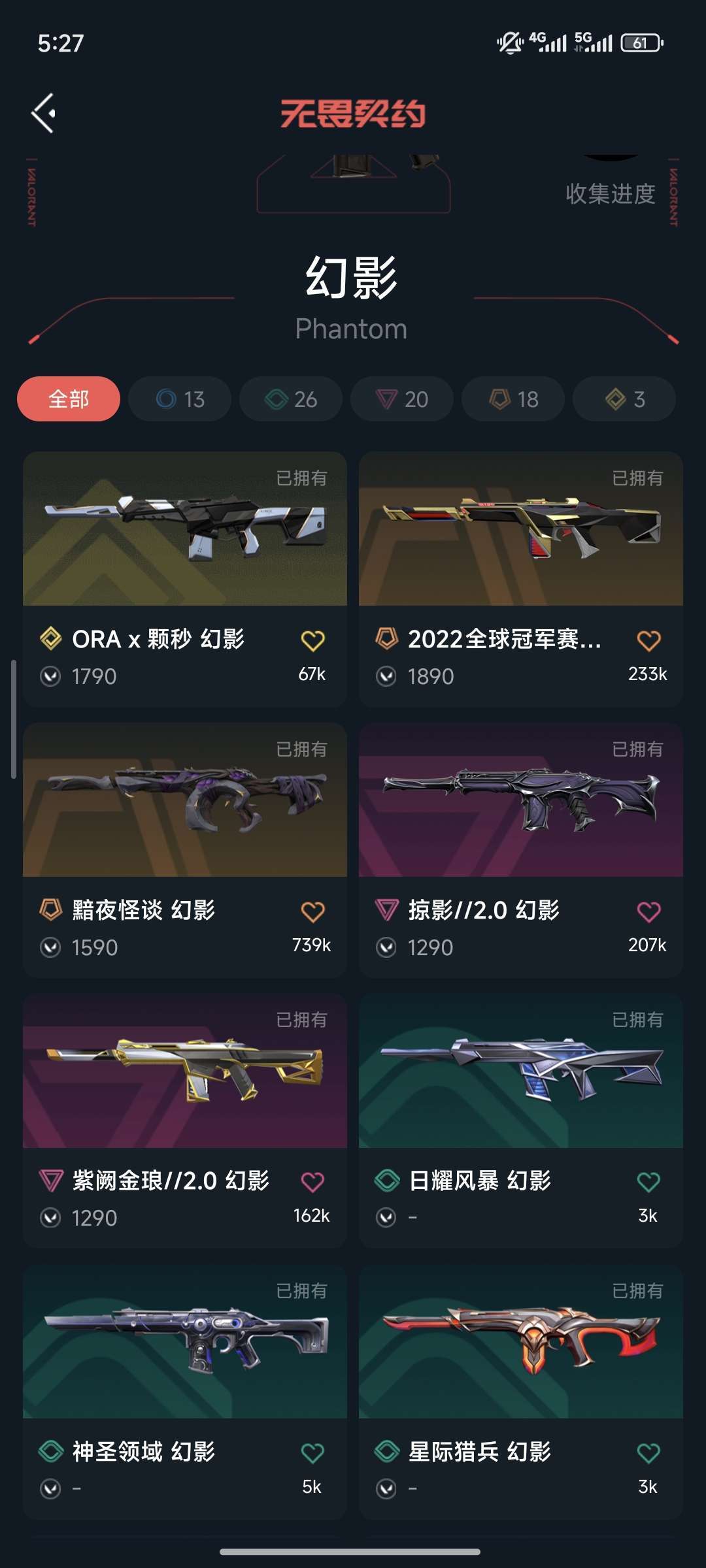This screenshot has width=706, height=1568.
Task: Open the 紫阙金琅//2.0 幻影 skin card
Action: pyautogui.click(x=185, y=1121)
